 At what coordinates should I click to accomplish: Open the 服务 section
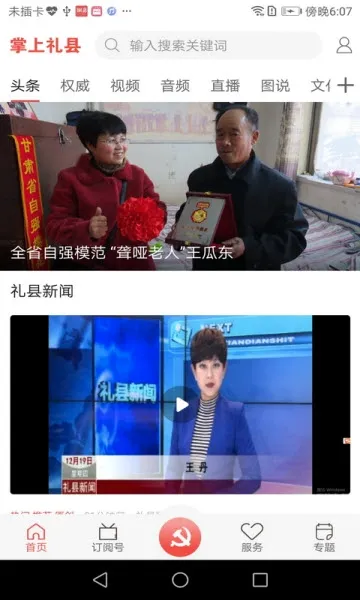[252, 538]
